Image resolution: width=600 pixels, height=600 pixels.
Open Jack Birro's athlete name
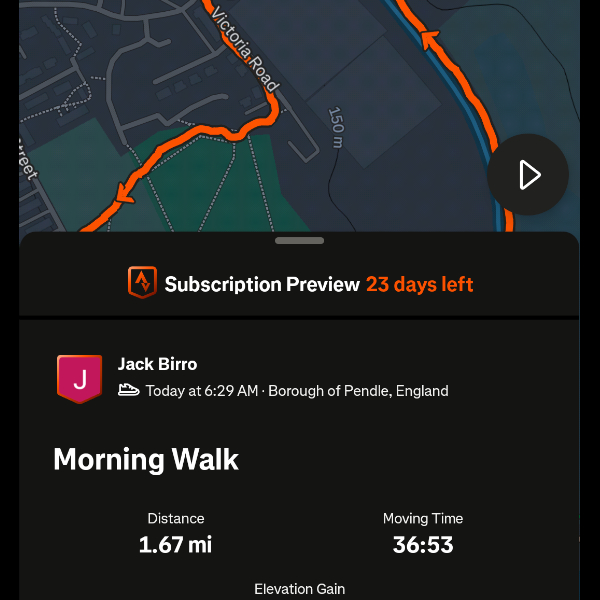[x=157, y=364]
